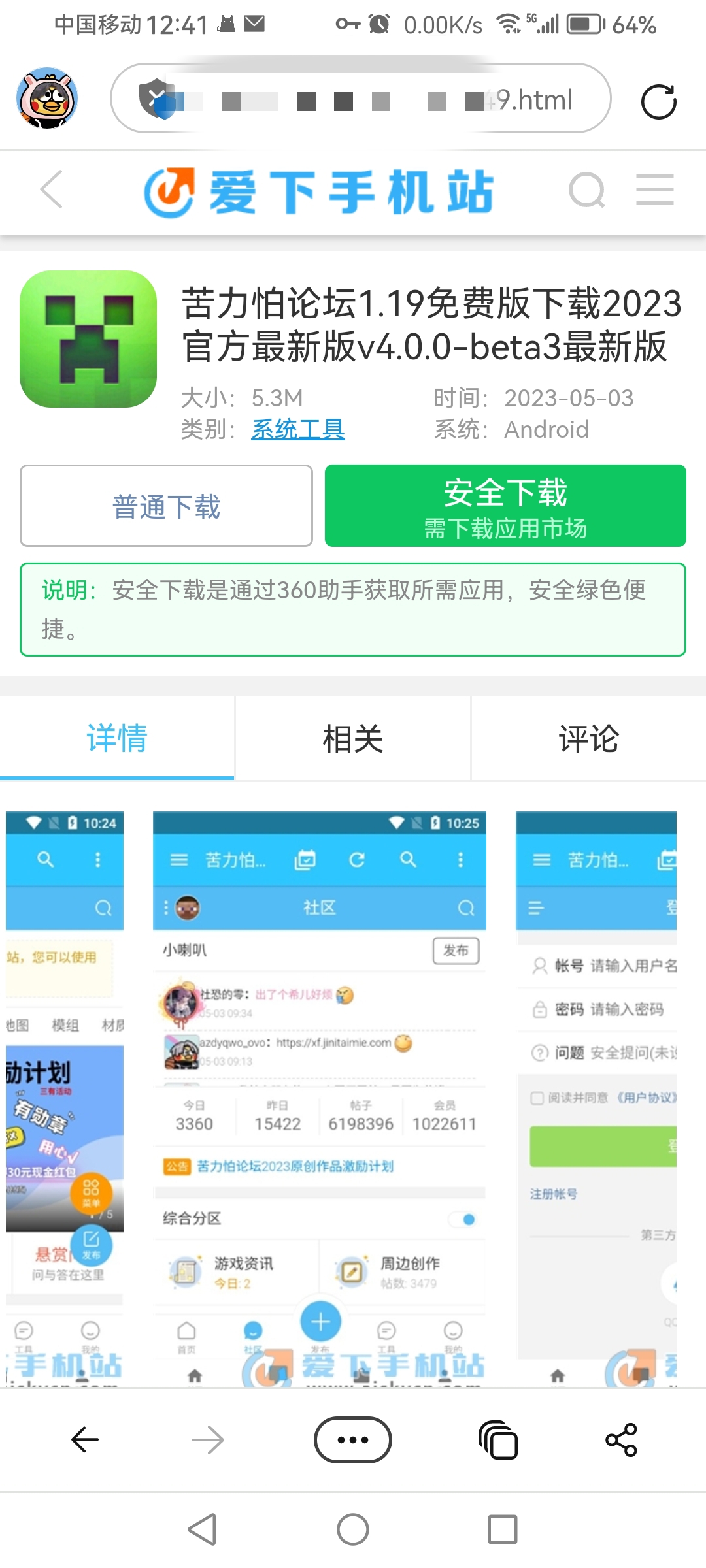Open the site search magnifier

[586, 190]
